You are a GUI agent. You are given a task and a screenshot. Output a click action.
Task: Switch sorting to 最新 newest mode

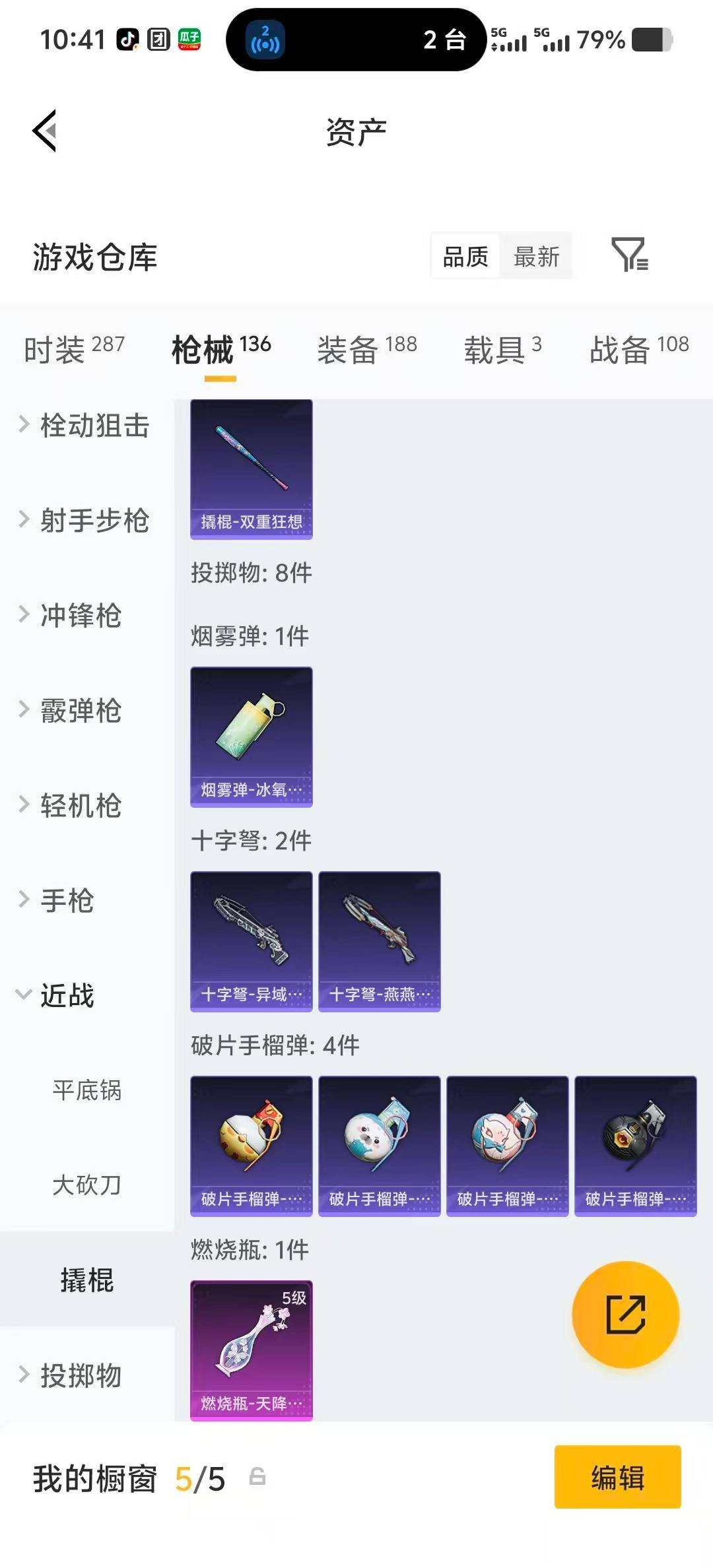[537, 256]
